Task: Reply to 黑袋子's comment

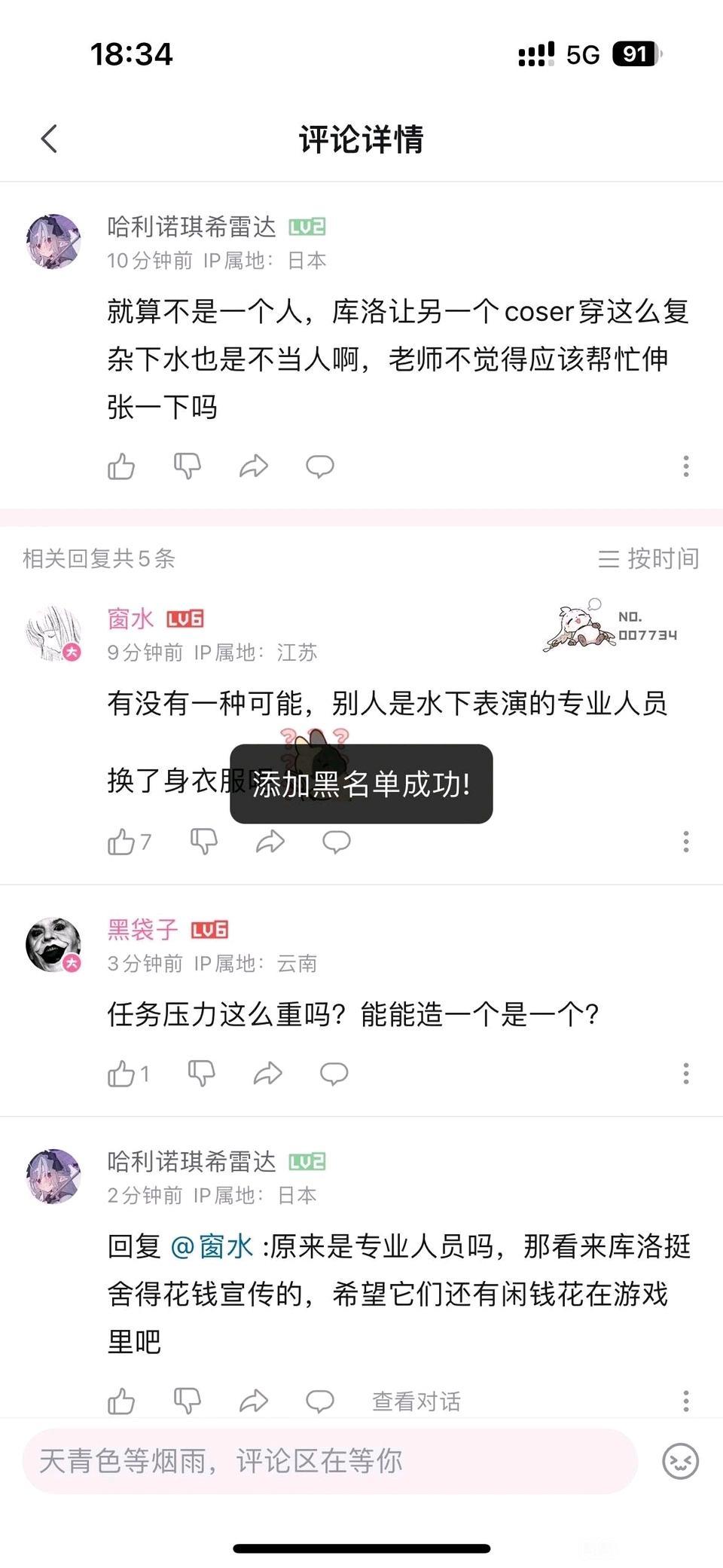Action: [x=334, y=1074]
